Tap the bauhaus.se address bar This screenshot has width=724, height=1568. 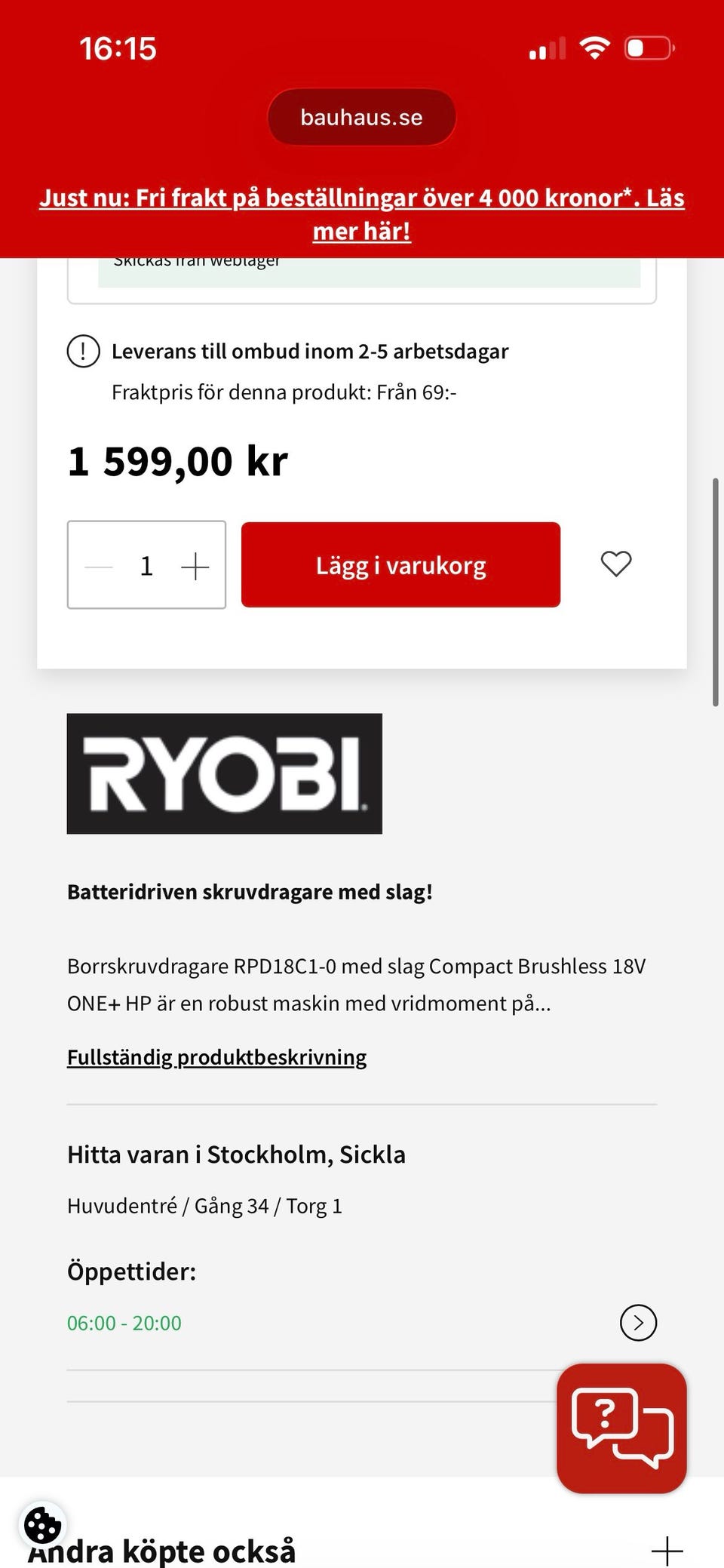361,117
